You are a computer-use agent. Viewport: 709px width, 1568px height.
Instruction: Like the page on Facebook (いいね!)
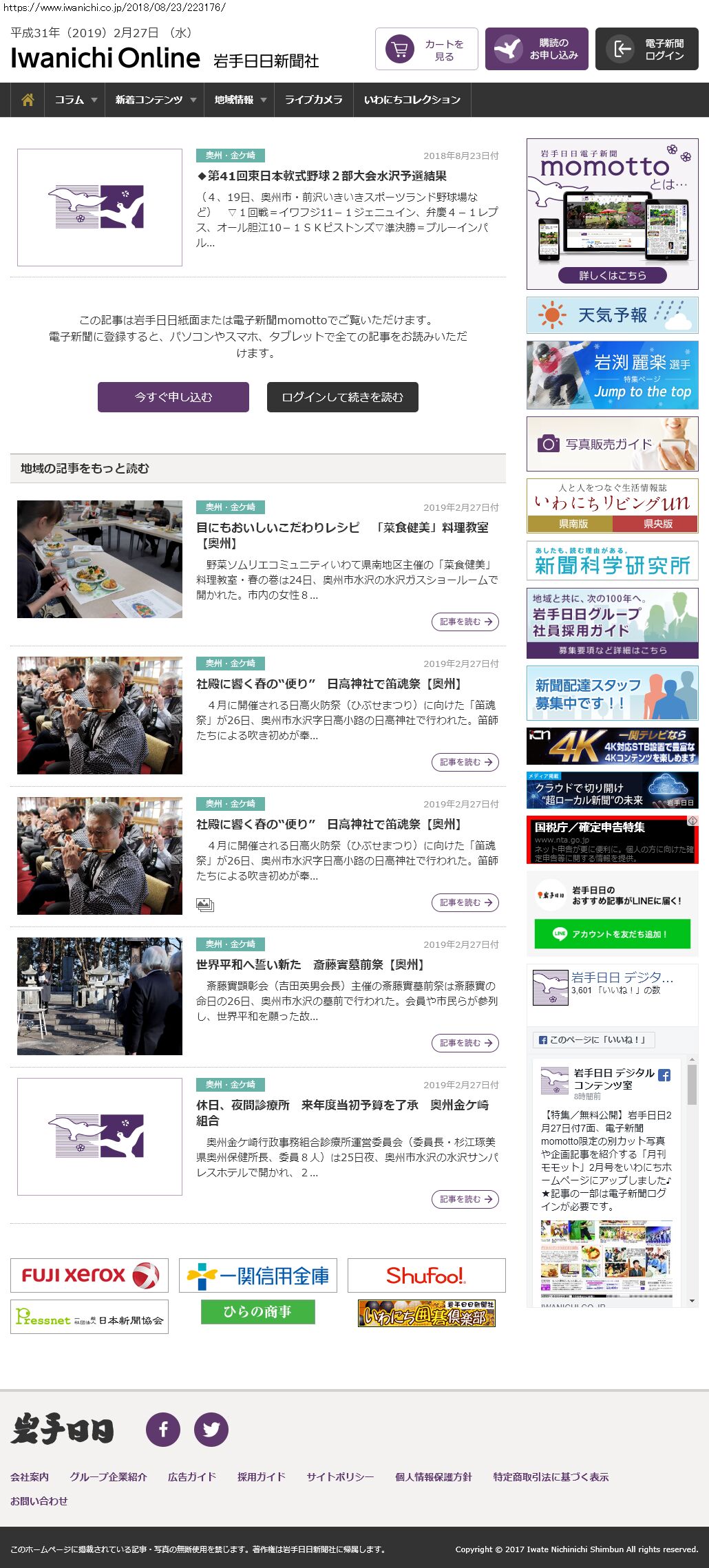click(x=593, y=1039)
